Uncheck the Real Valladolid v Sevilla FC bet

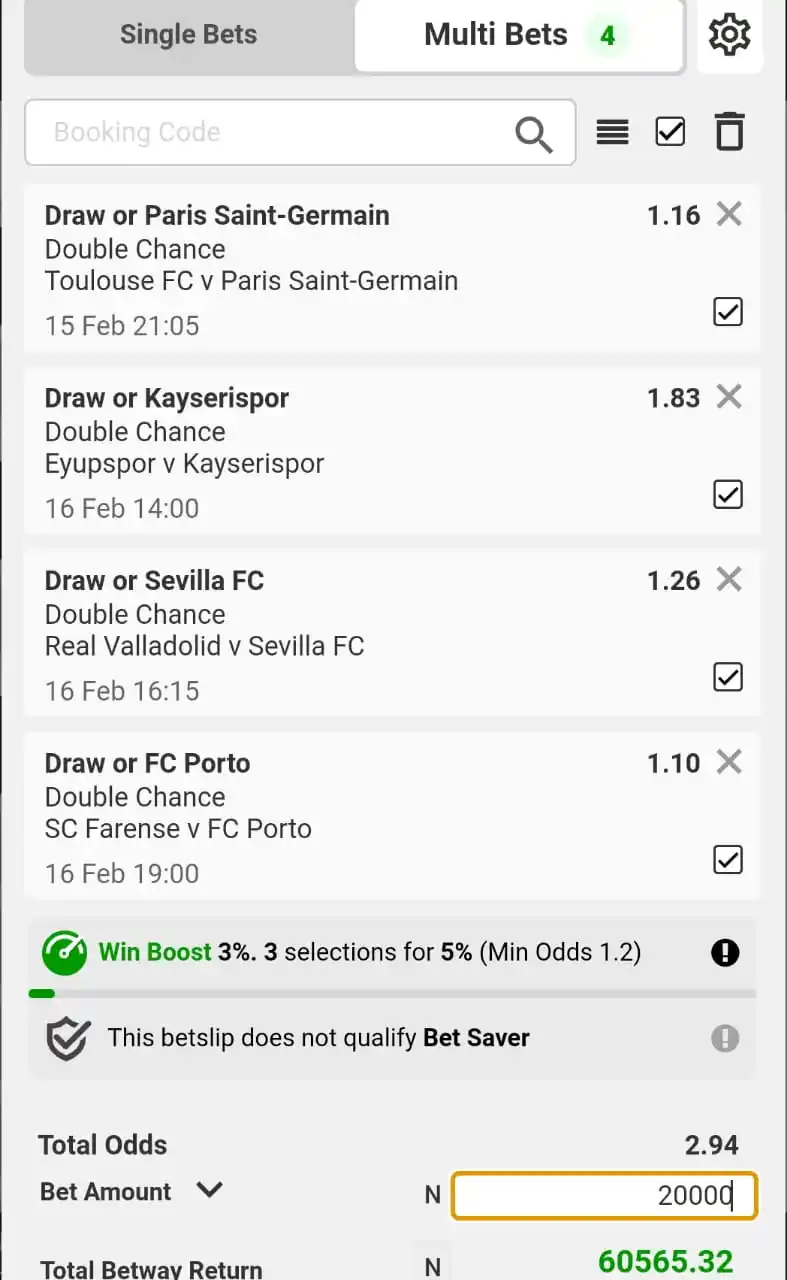(728, 677)
